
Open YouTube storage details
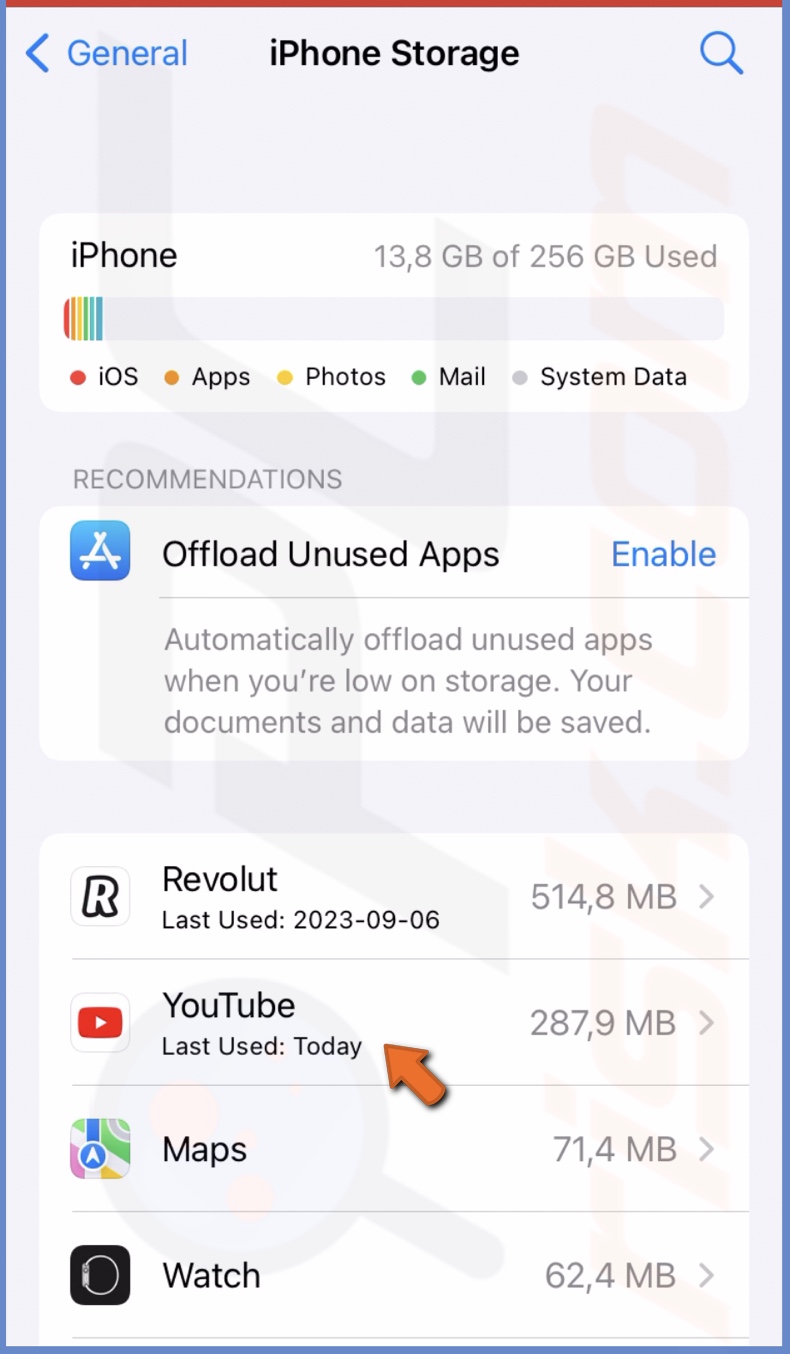click(394, 1022)
